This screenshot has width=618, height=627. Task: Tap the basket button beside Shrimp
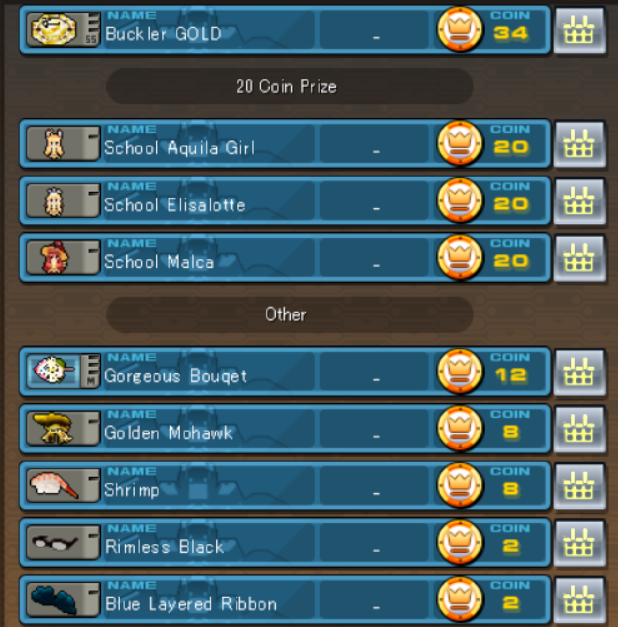(x=580, y=488)
